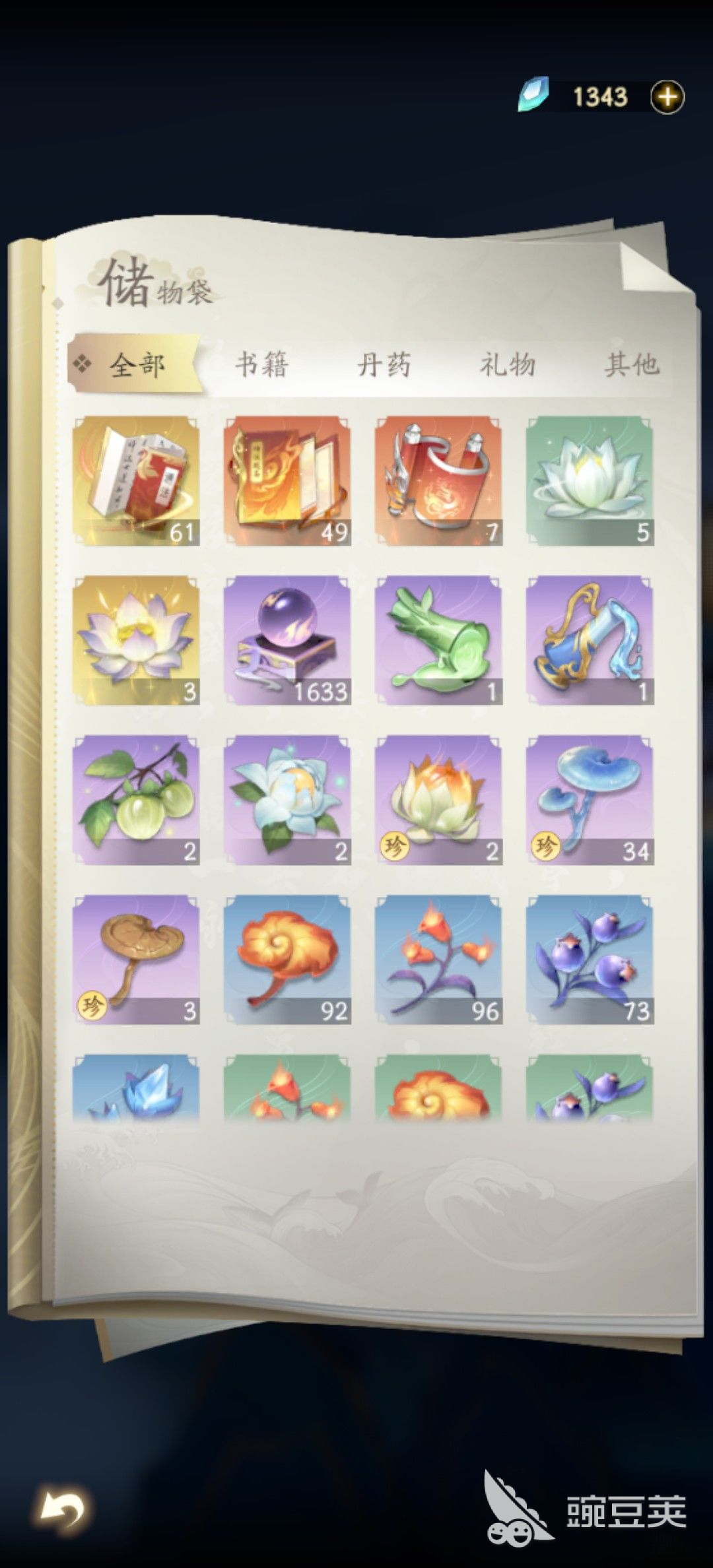Image resolution: width=713 pixels, height=1568 pixels.
Task: Open the golden lotus item numbered 3
Action: point(136,640)
